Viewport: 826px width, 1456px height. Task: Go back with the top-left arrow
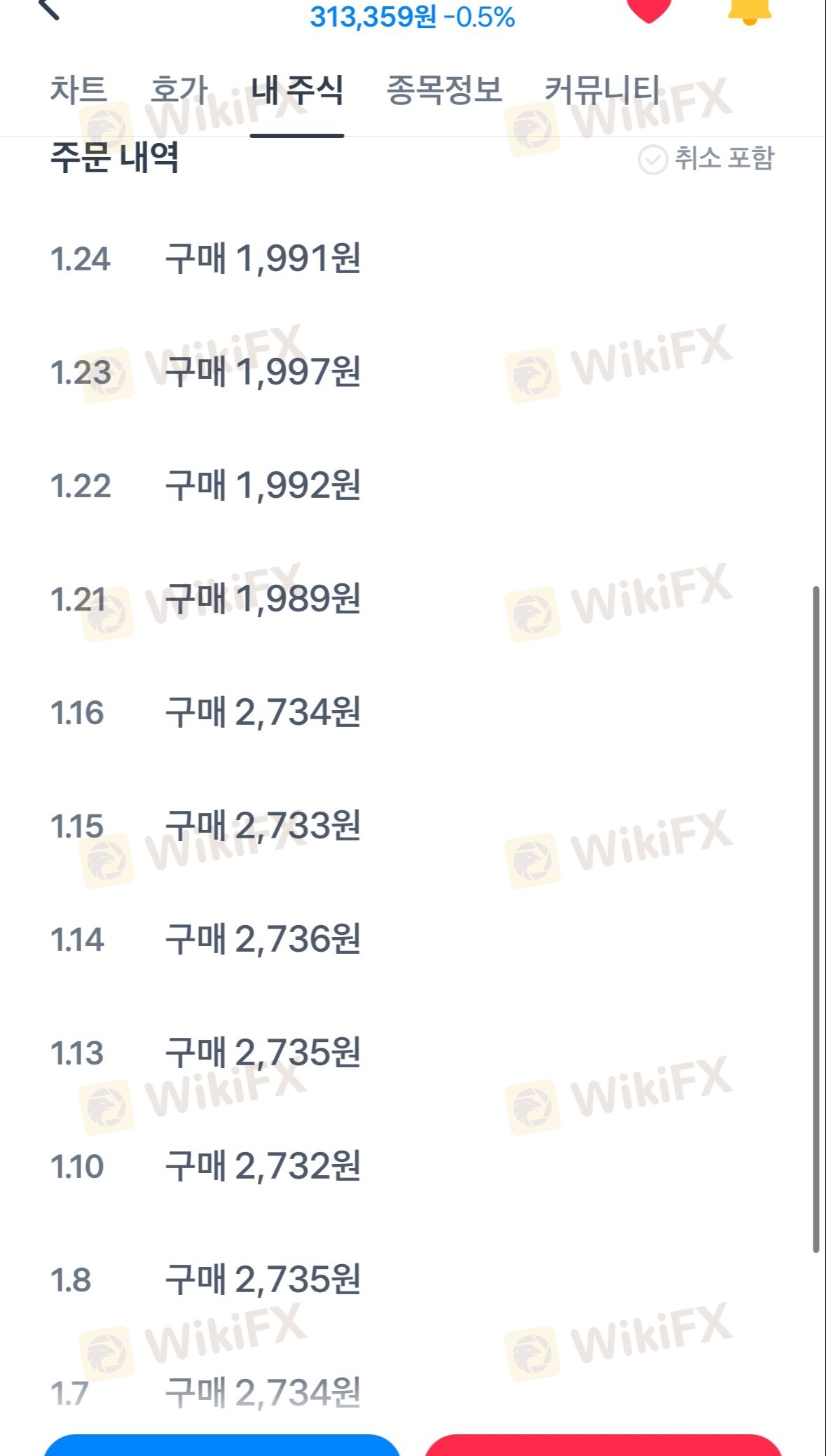tap(48, 8)
